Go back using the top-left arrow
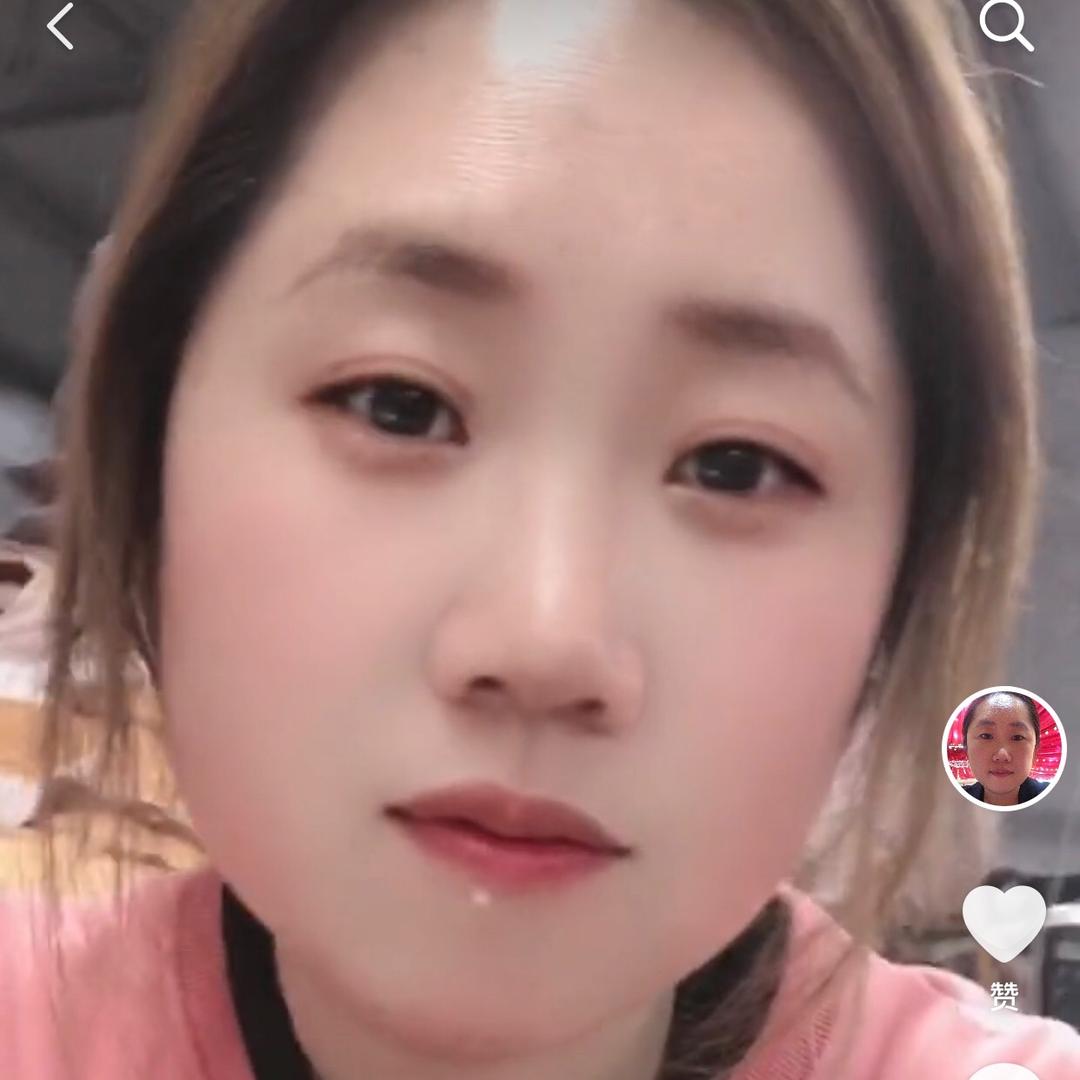Screen dimensions: 1080x1080 pyautogui.click(x=60, y=27)
